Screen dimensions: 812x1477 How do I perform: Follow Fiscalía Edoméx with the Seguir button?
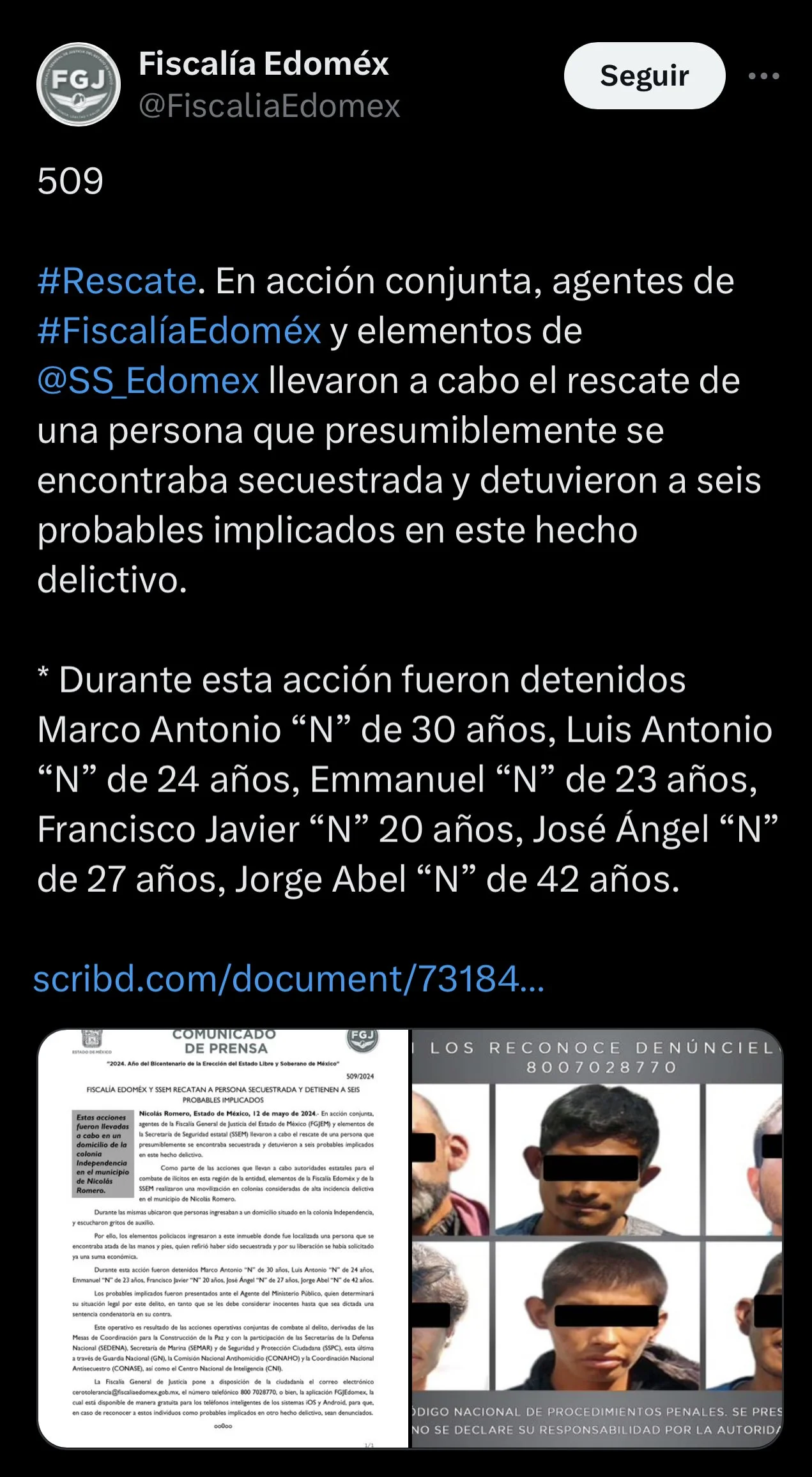[x=644, y=75]
